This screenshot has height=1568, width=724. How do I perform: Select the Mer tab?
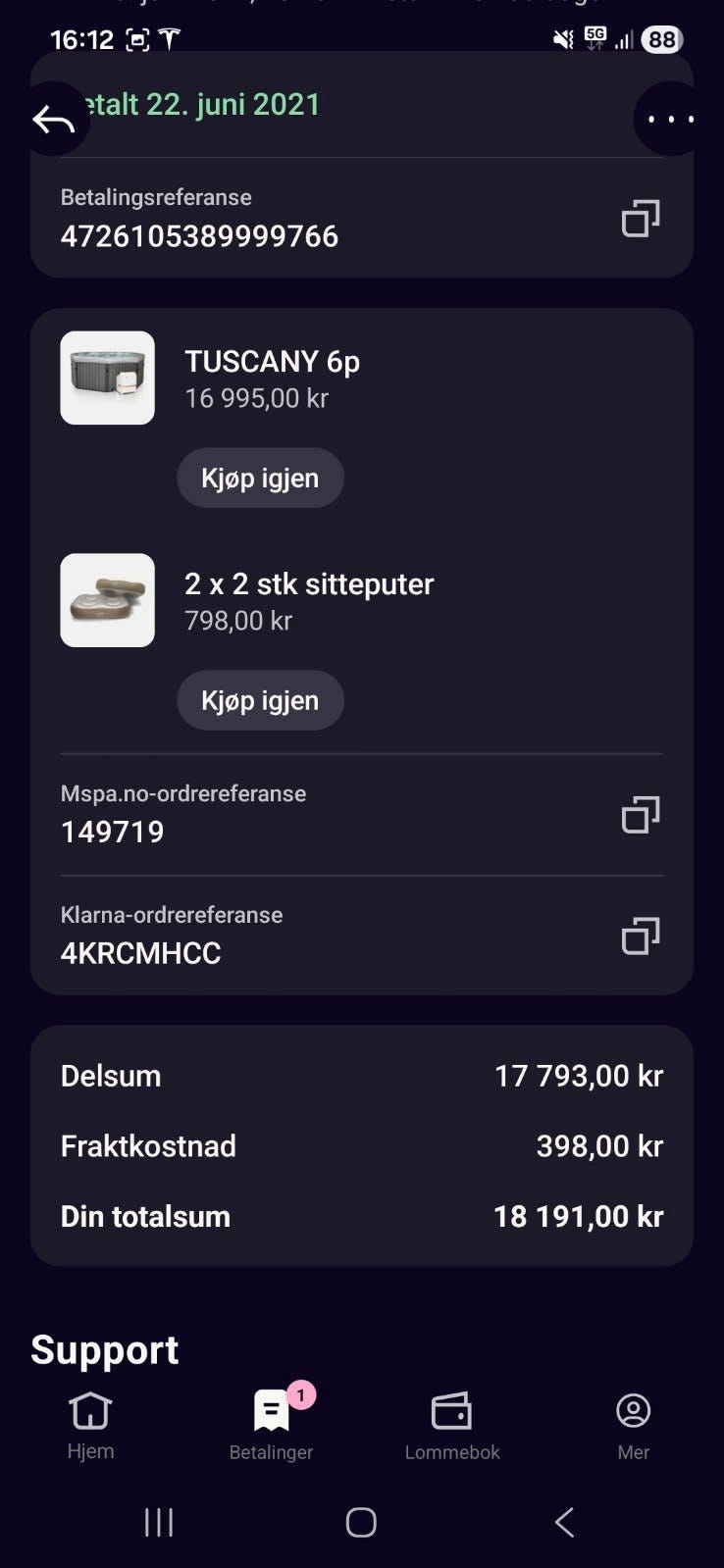click(633, 1425)
